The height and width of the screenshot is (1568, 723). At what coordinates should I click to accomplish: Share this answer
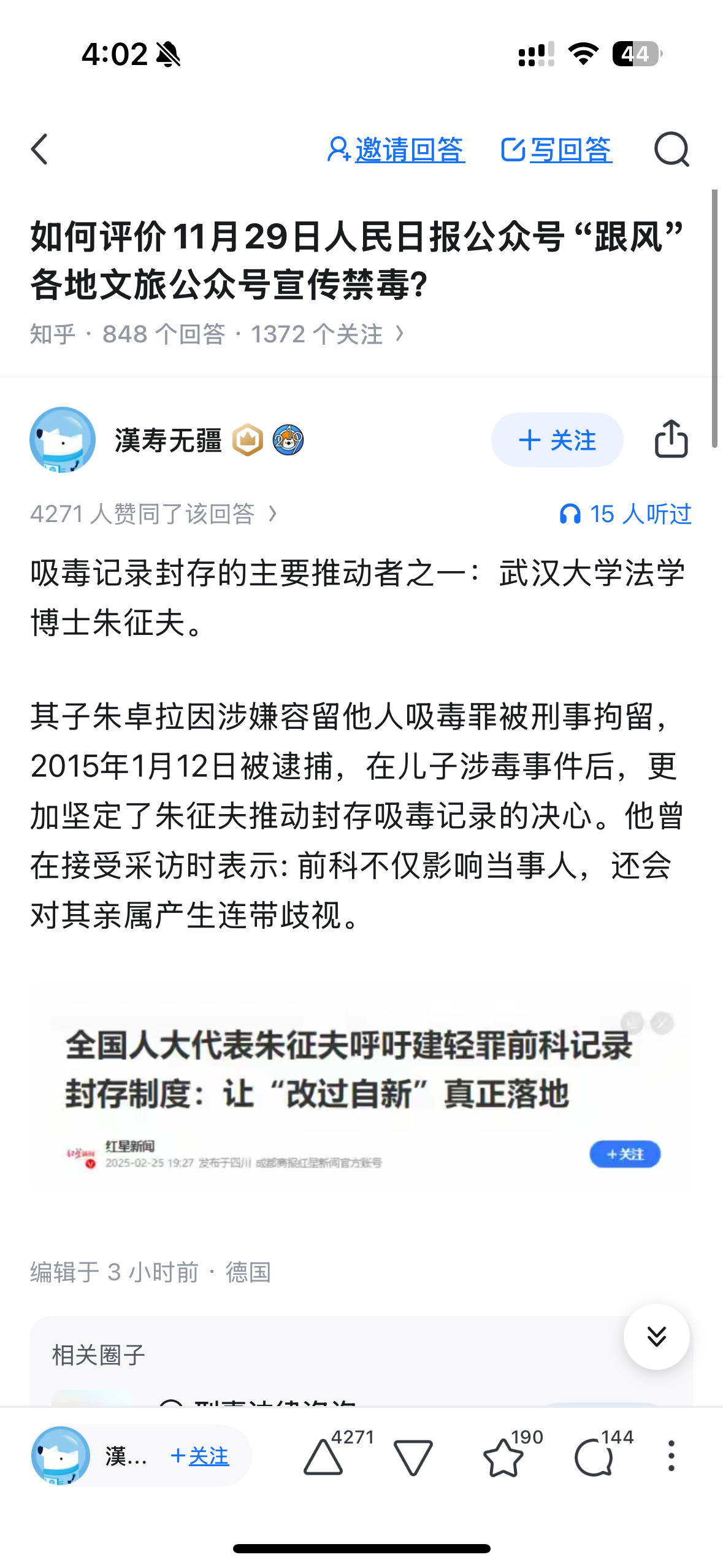[671, 439]
